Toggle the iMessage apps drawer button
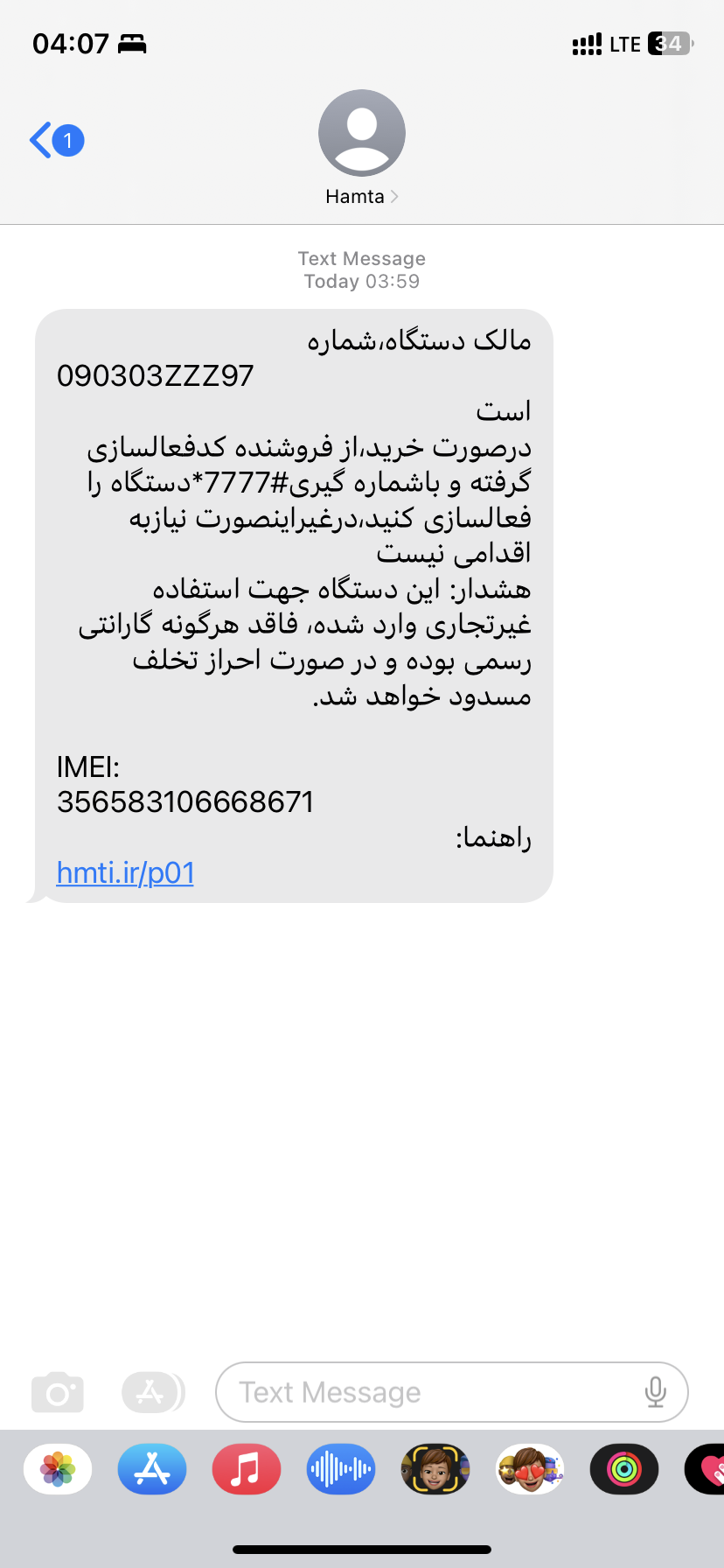The image size is (724, 1568). coord(152,1392)
